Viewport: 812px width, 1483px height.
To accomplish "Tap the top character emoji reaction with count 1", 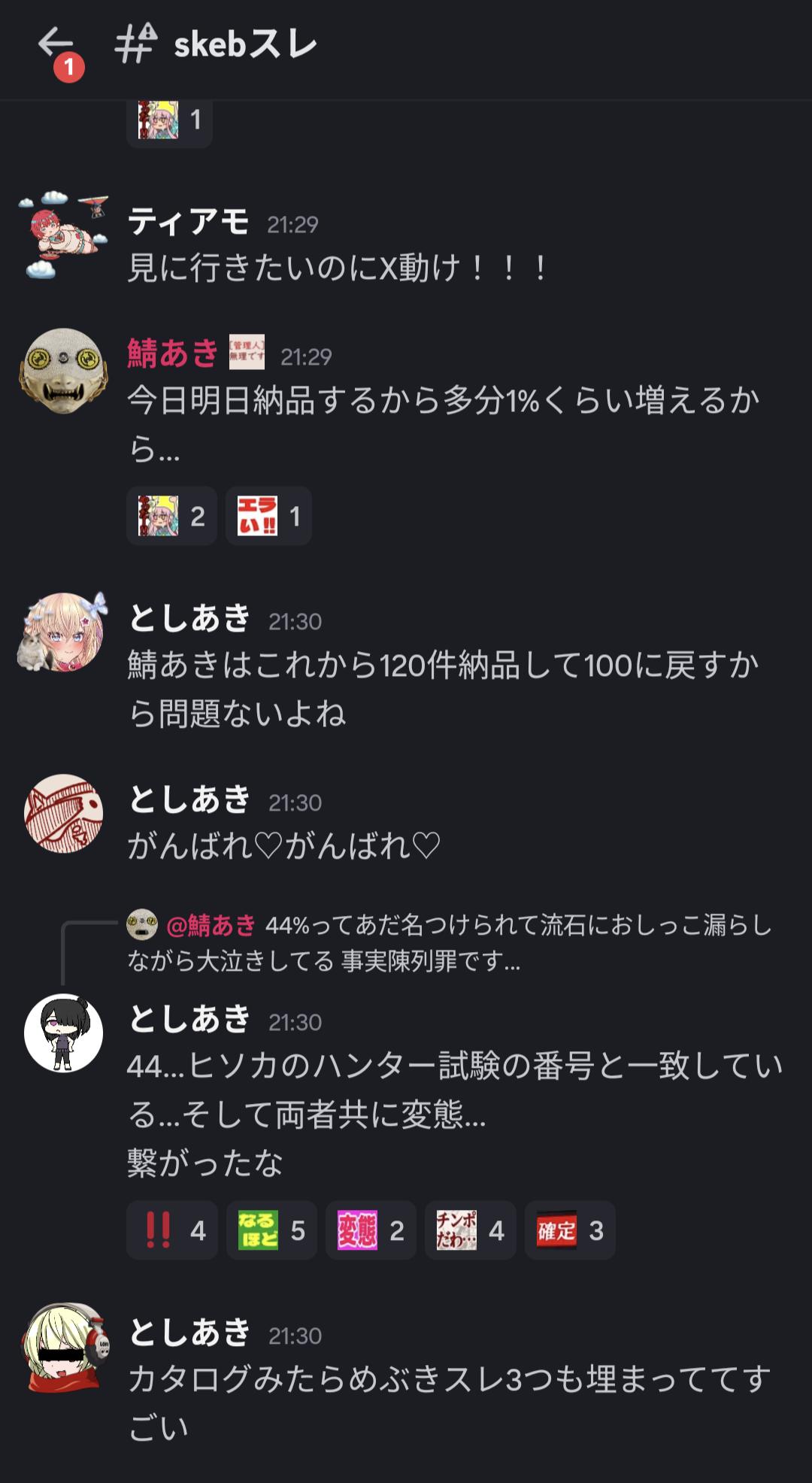I will [x=169, y=120].
